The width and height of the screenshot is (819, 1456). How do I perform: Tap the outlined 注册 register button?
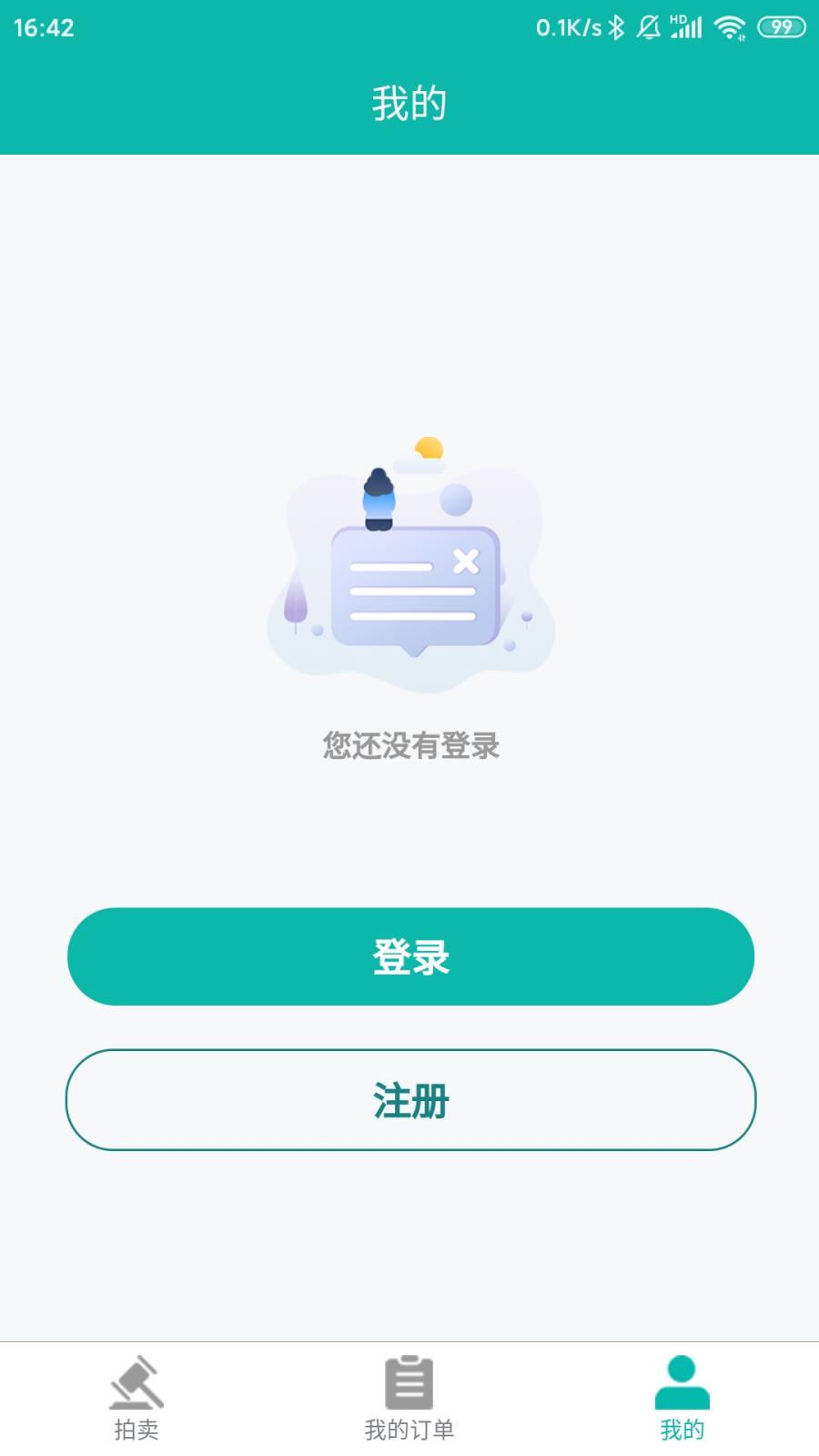[x=409, y=1099]
